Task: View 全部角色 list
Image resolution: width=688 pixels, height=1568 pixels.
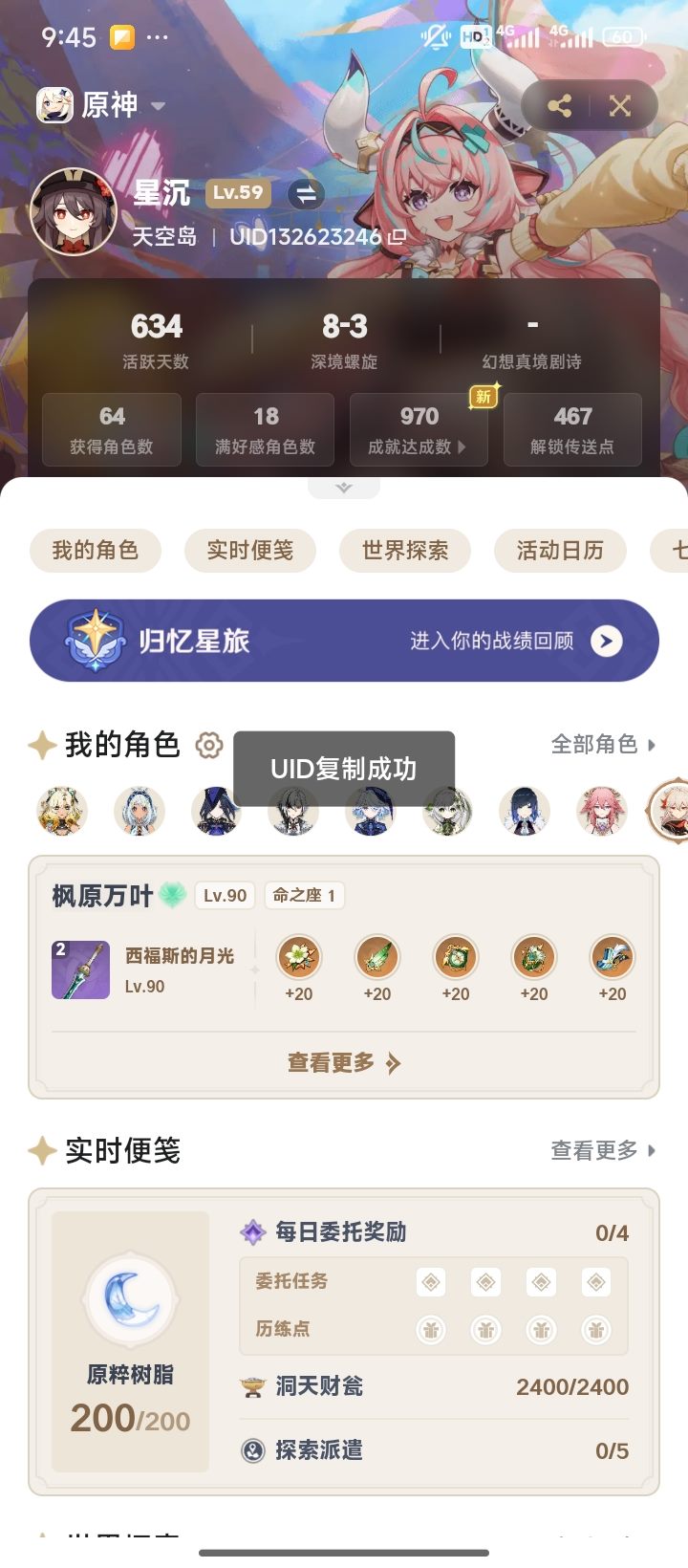Action: [x=602, y=745]
